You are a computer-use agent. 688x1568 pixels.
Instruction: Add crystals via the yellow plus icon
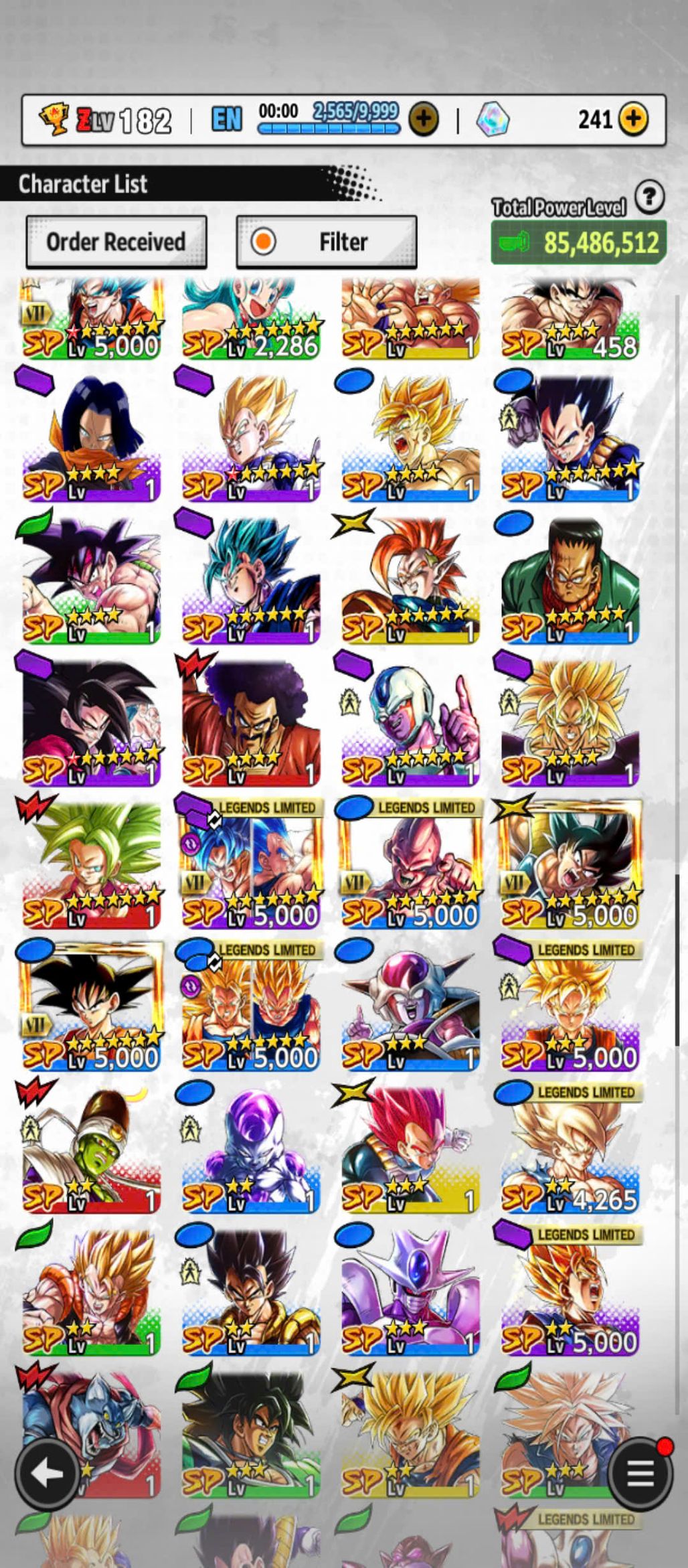(633, 119)
